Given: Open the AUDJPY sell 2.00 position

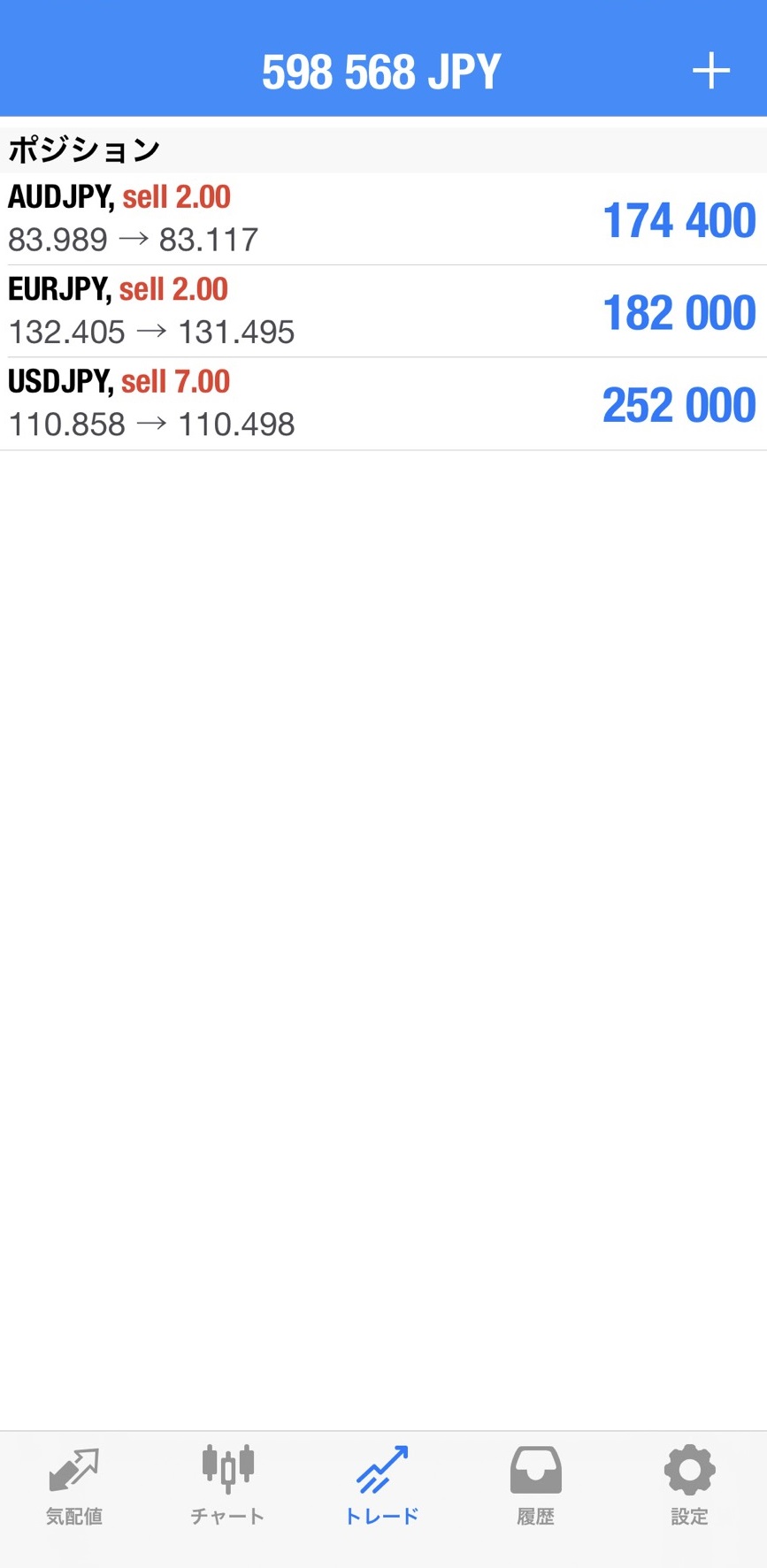Looking at the screenshot, I should [383, 218].
